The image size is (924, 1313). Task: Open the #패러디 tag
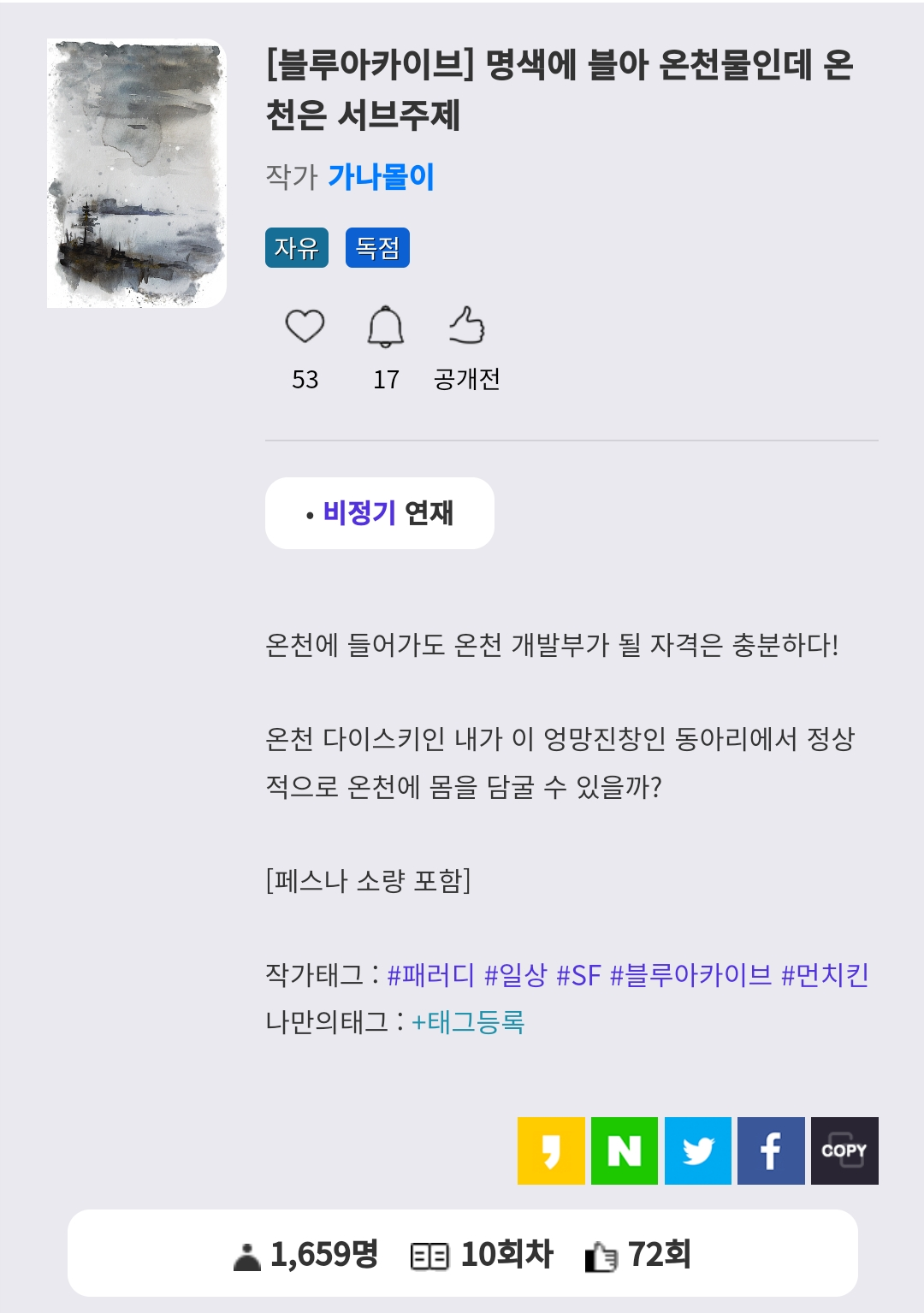(x=430, y=975)
